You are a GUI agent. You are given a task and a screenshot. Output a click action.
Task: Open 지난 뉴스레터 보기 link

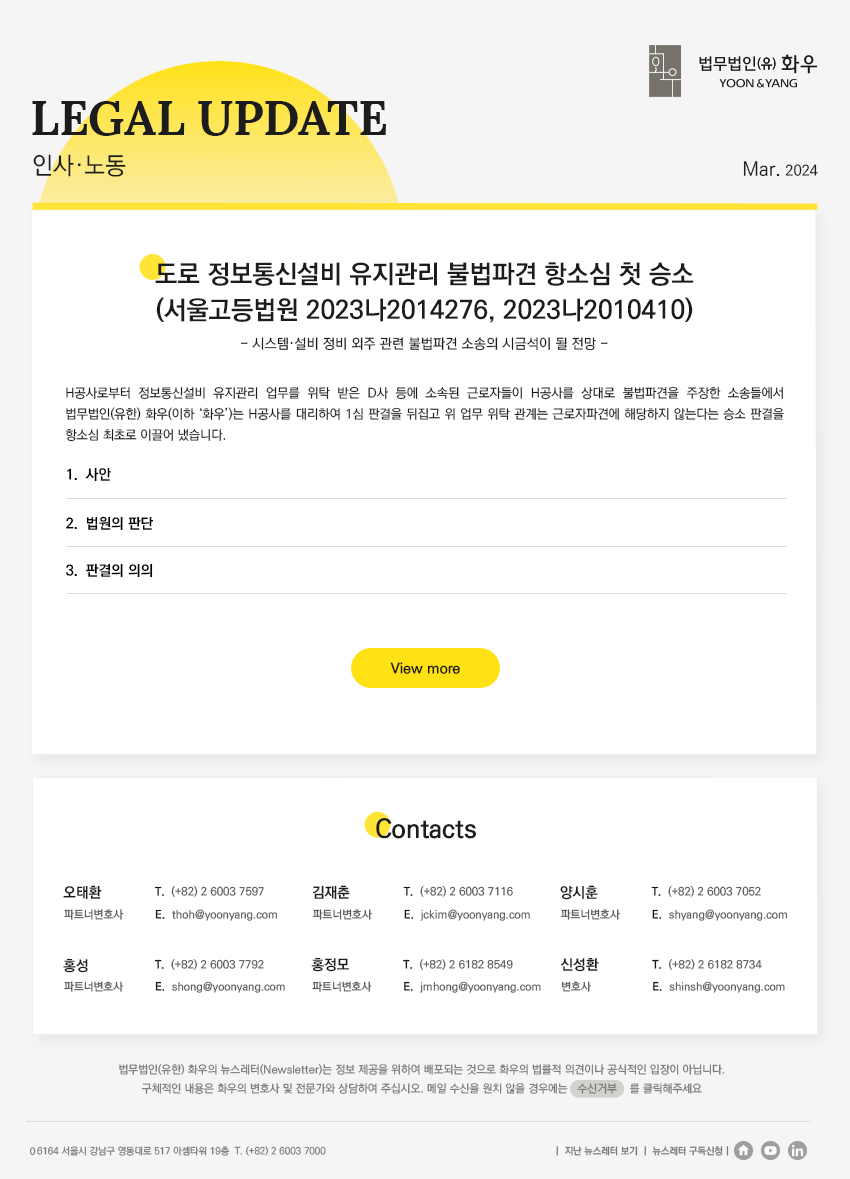click(x=601, y=1151)
